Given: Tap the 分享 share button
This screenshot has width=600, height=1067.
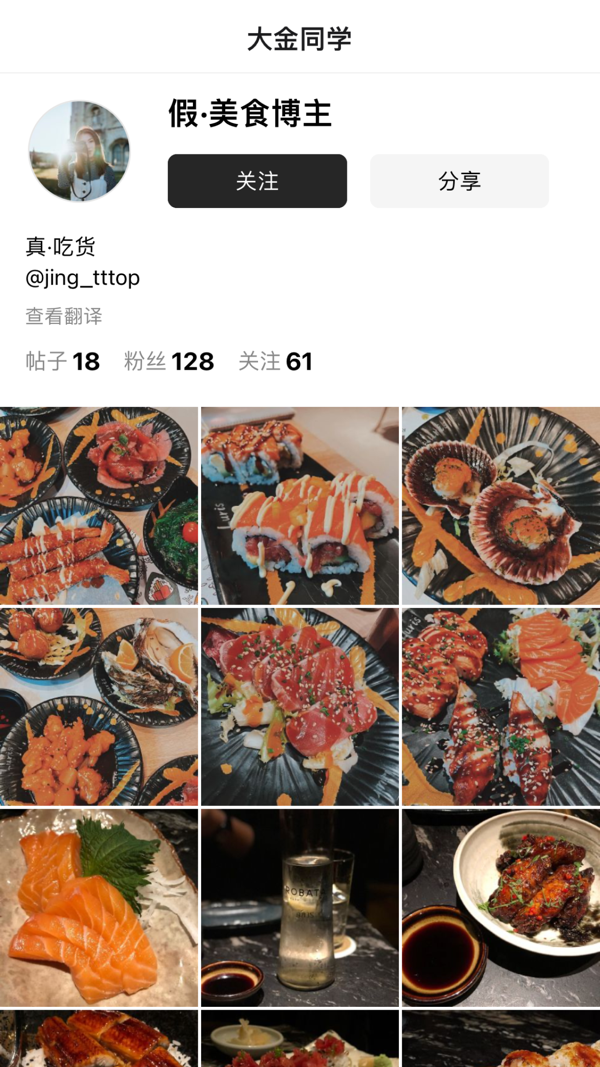Looking at the screenshot, I should click(459, 181).
